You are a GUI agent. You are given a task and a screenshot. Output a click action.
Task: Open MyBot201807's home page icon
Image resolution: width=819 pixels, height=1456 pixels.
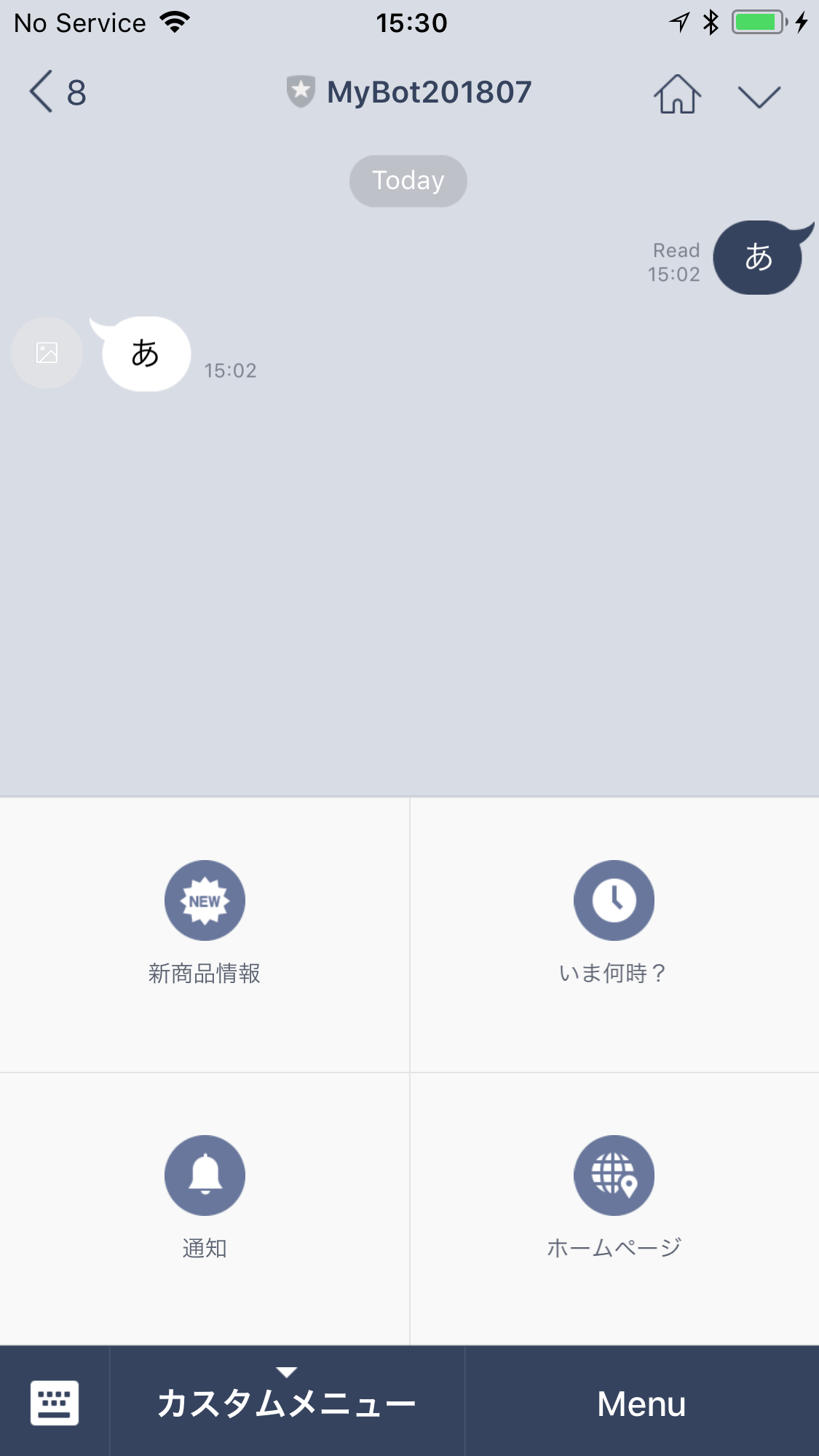pyautogui.click(x=677, y=94)
